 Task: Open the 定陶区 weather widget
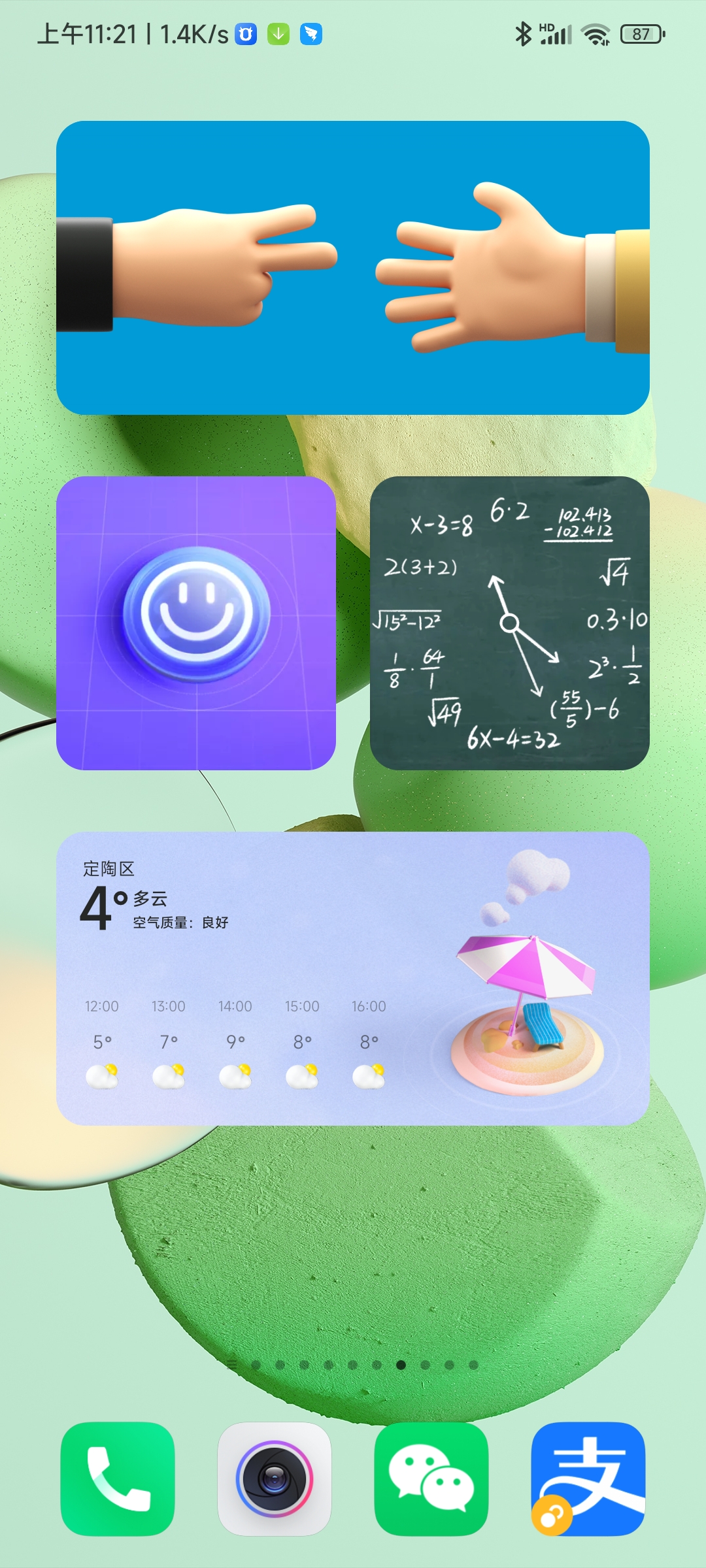353,978
